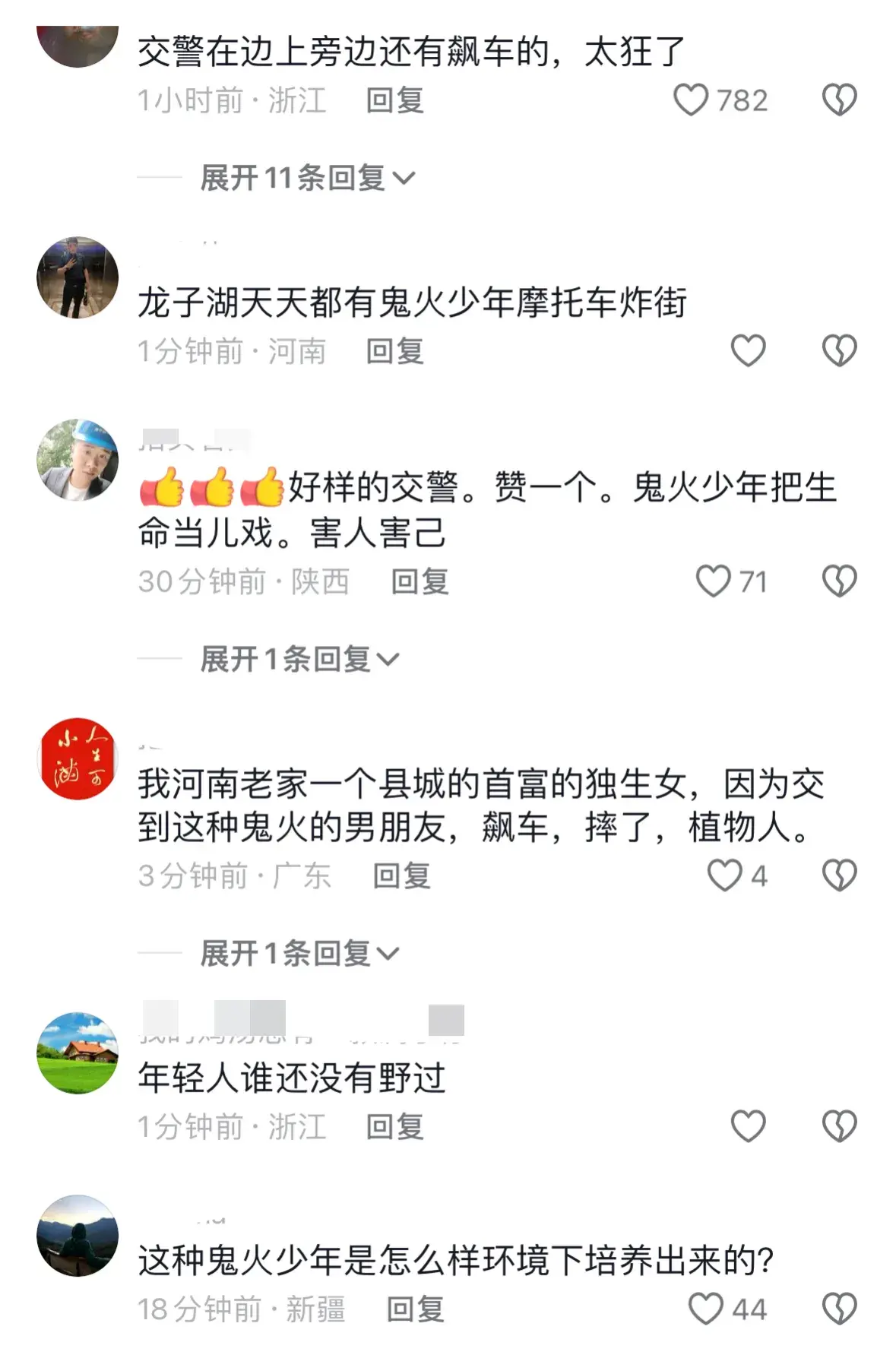Expand 1 reply under the 好样的交警 comment

[x=299, y=660]
